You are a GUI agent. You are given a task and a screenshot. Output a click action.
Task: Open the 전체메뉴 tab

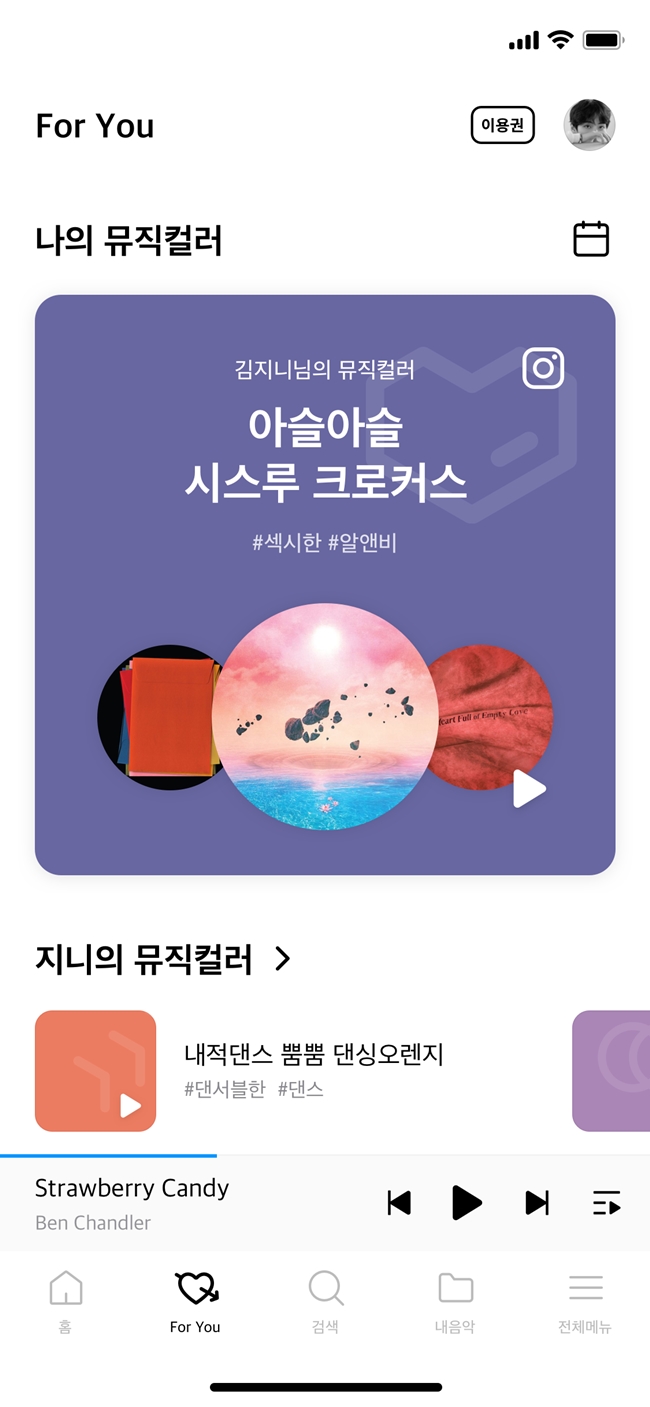pos(585,1302)
